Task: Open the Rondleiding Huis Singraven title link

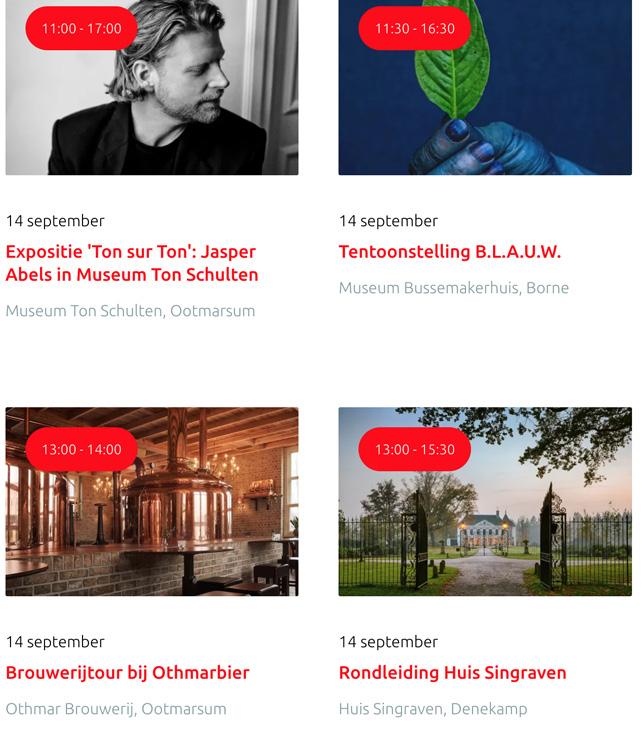Action: click(x=452, y=673)
